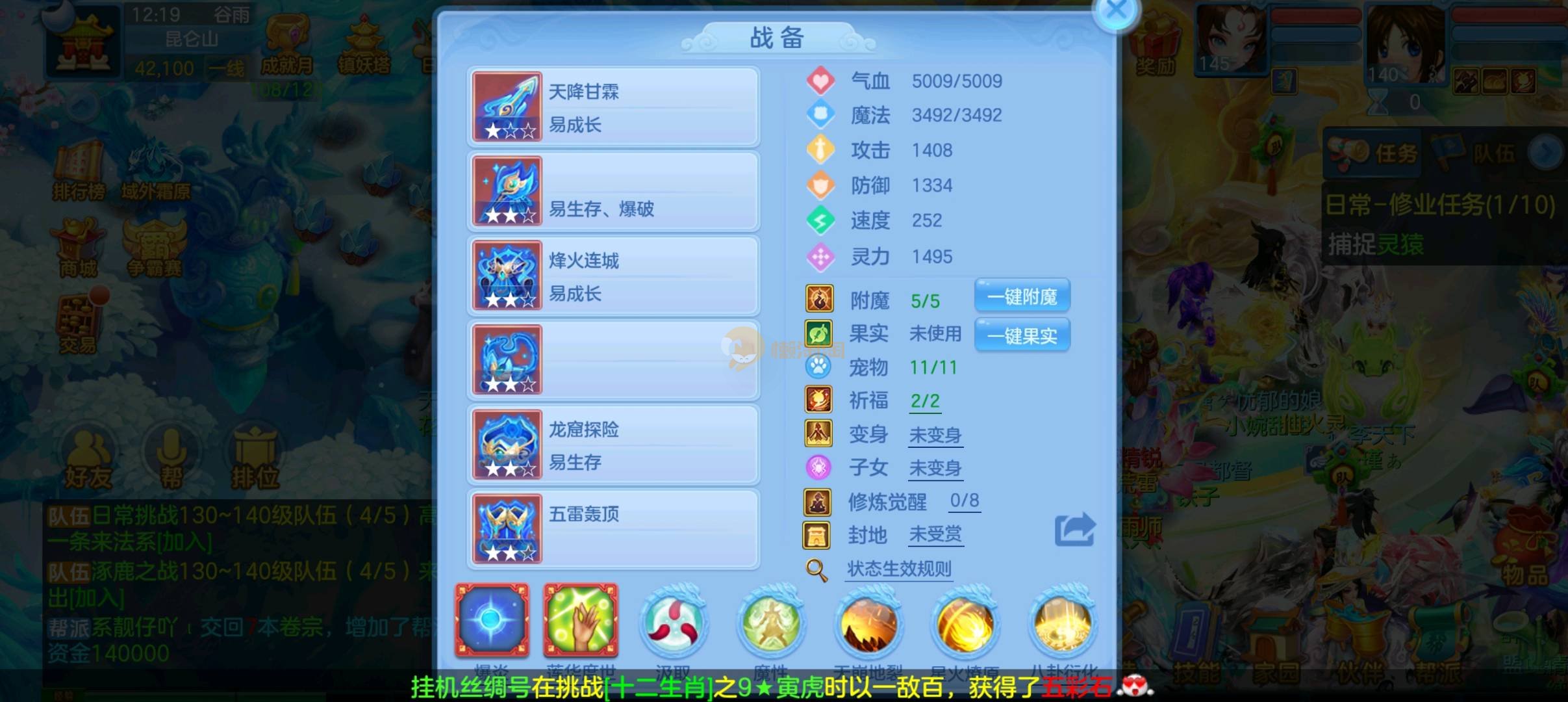Select the 天崩地裂 skill icon
This screenshot has width=1568, height=702.
coord(868,624)
